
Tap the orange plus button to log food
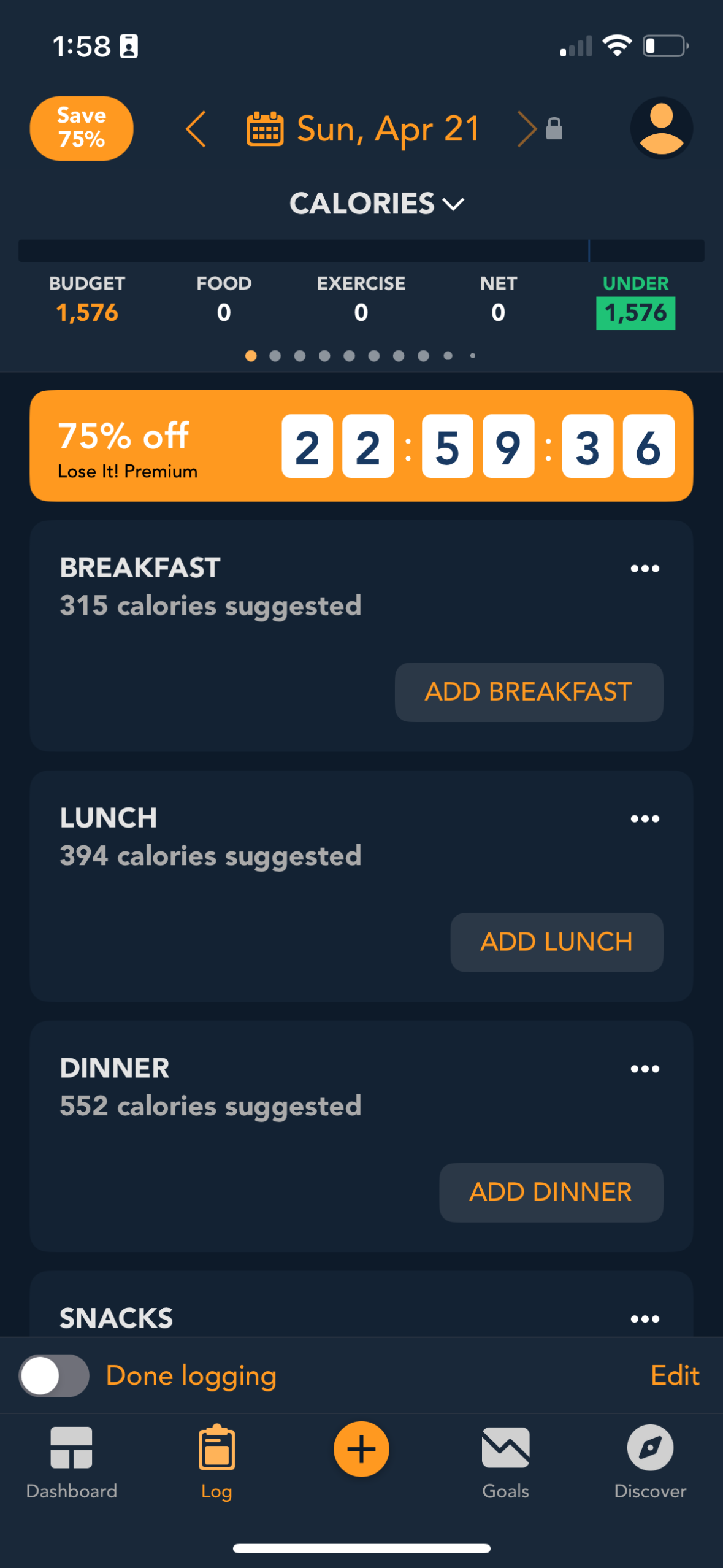[361, 1449]
